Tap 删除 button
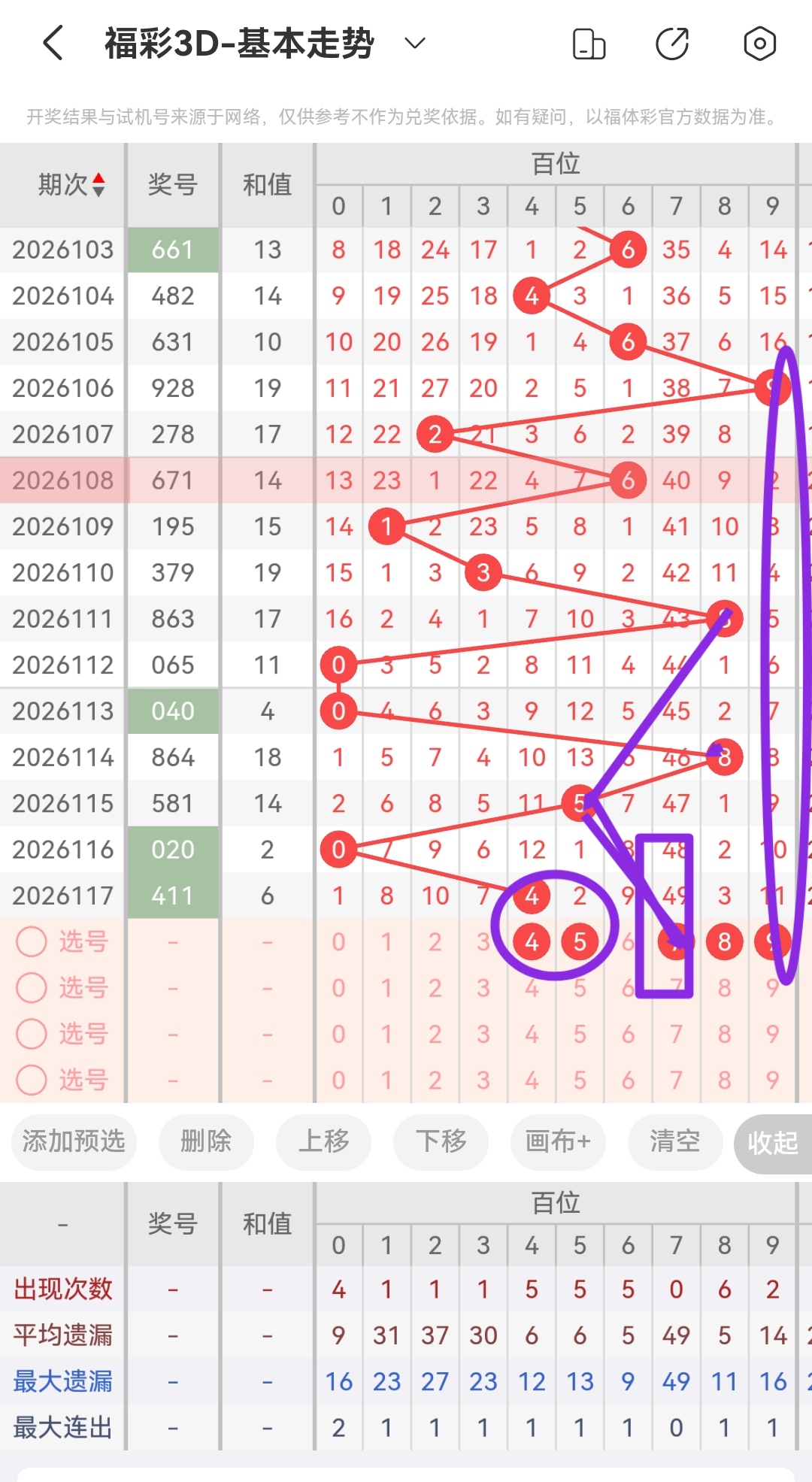 pos(206,1141)
